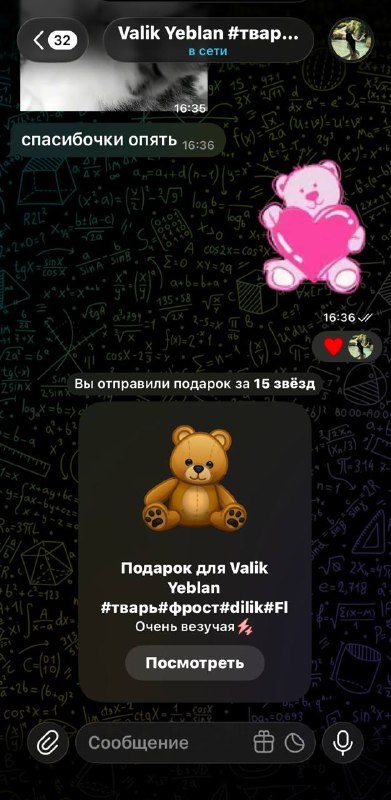Open the sticker panel icon

coord(294,743)
